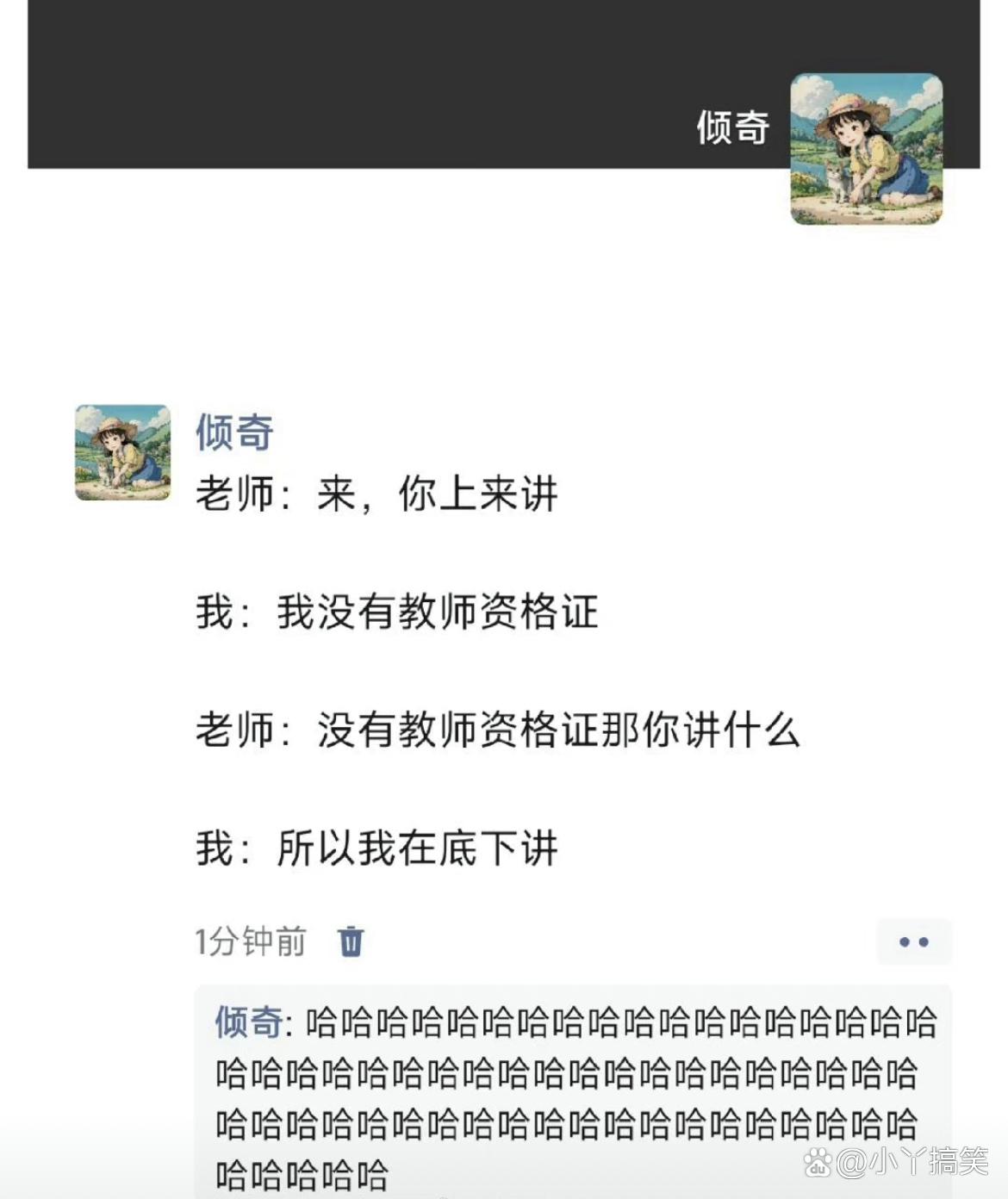The image size is (1008, 1199).
Task: Open the large cover profile picture
Action: tap(866, 149)
